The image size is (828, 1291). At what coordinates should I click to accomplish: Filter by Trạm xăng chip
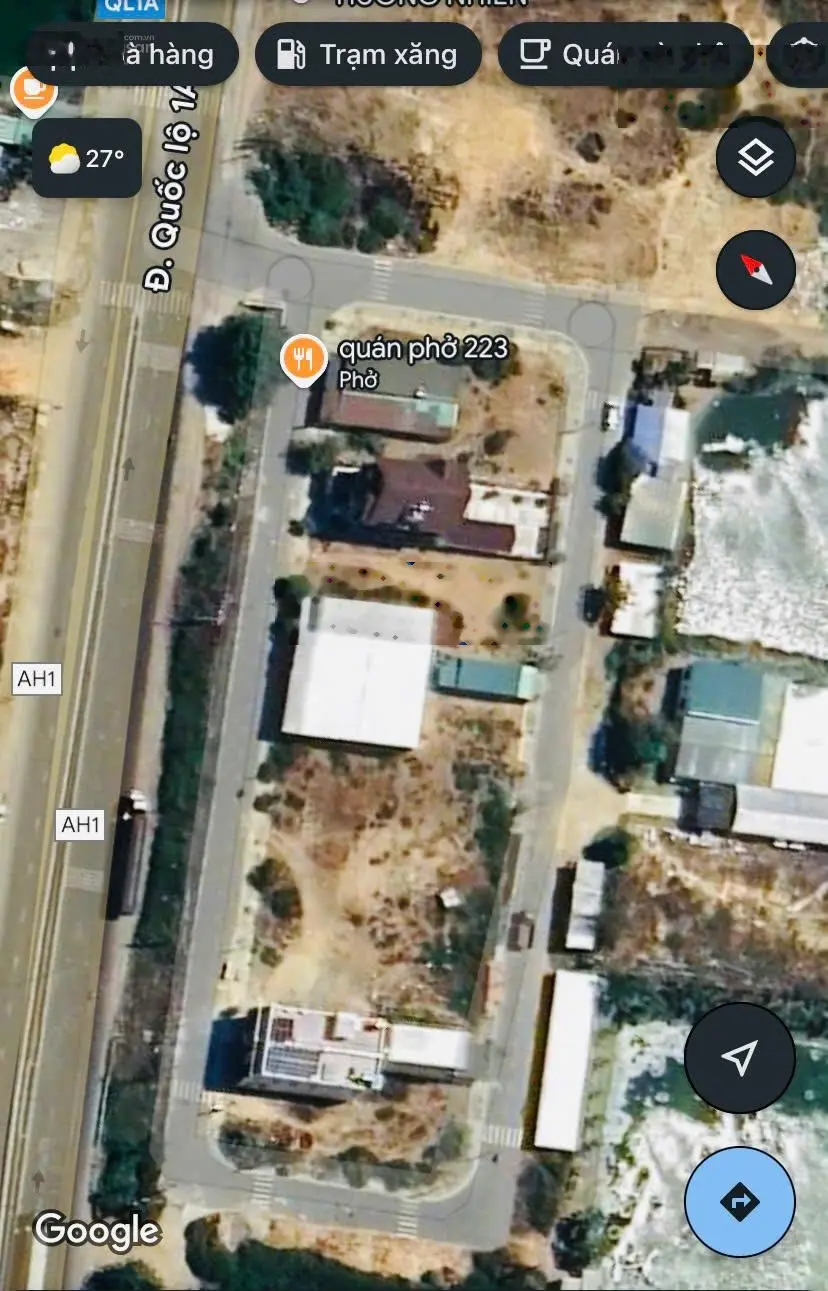pyautogui.click(x=368, y=54)
